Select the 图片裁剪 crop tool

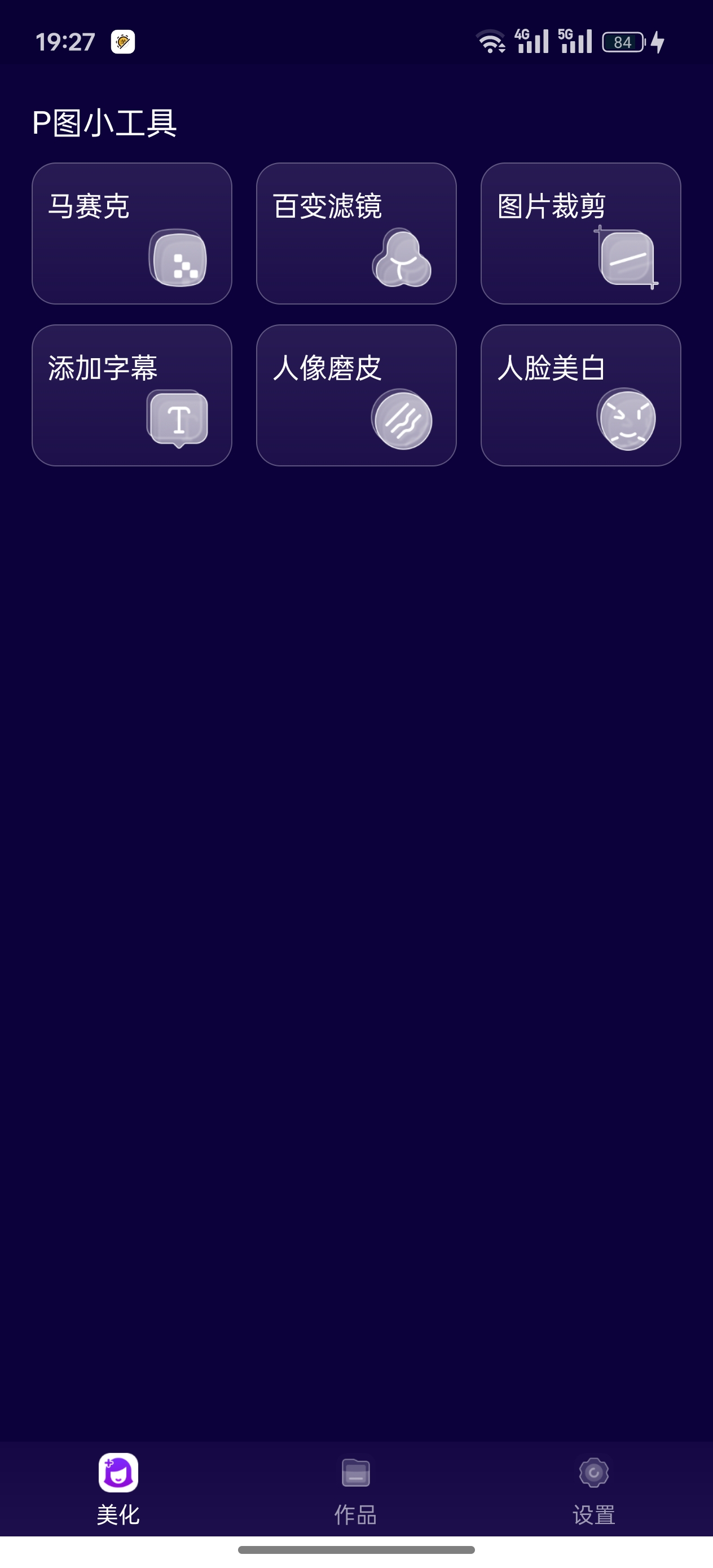coord(580,233)
